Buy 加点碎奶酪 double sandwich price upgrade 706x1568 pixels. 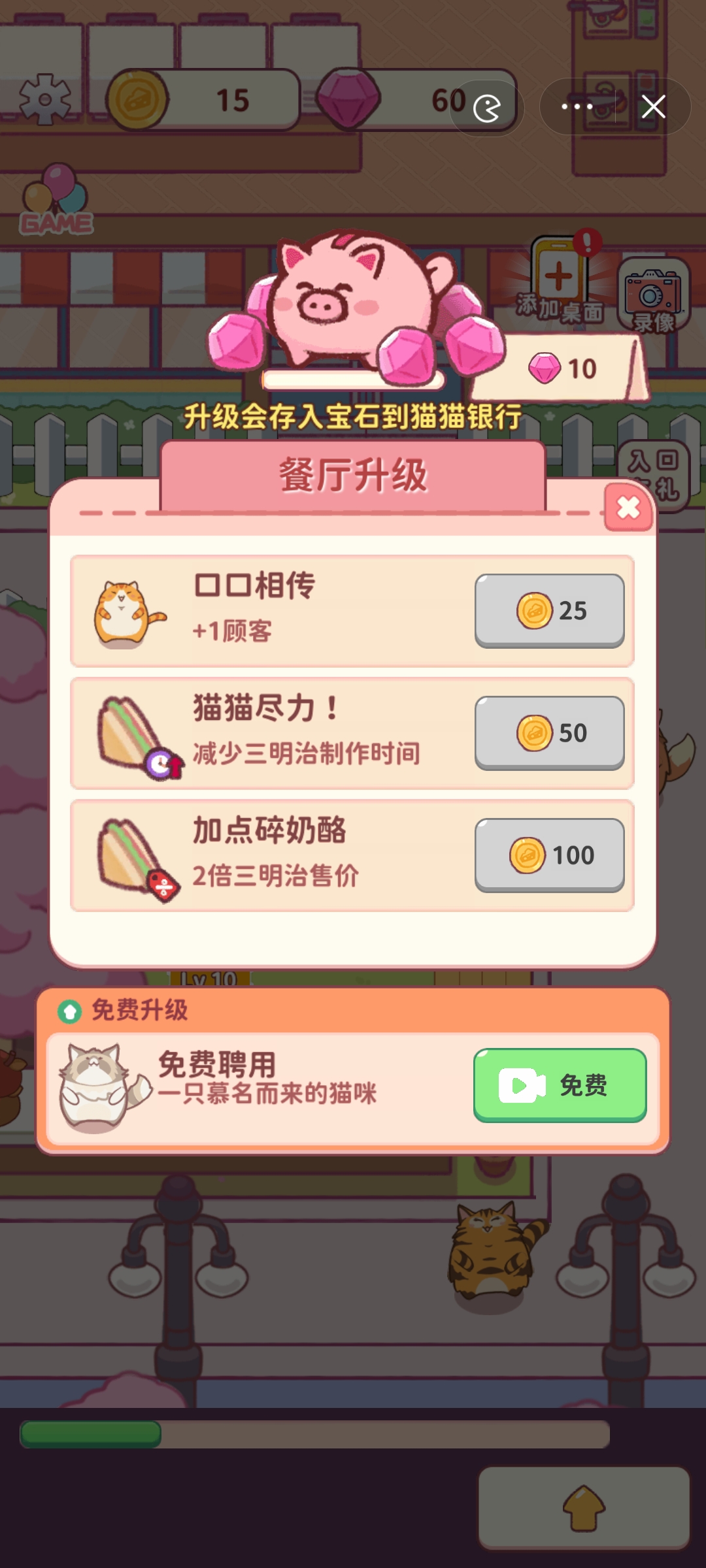pyautogui.click(x=549, y=854)
